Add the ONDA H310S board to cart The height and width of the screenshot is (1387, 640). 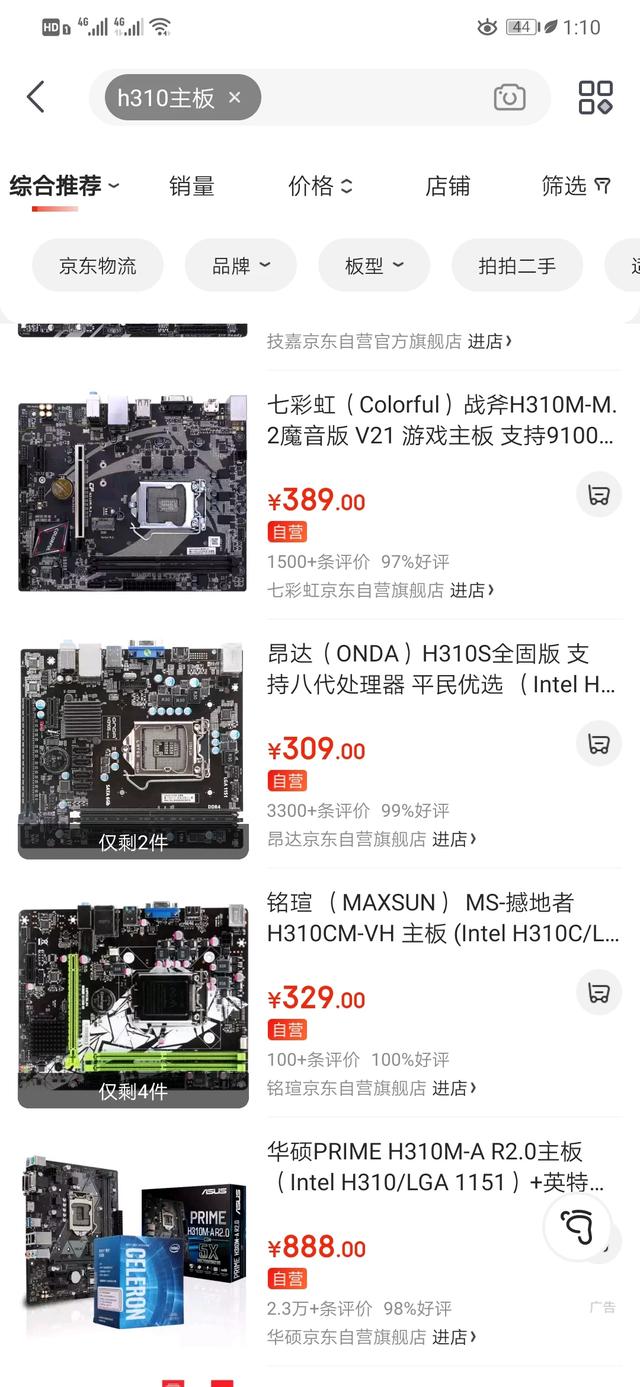pos(599,743)
